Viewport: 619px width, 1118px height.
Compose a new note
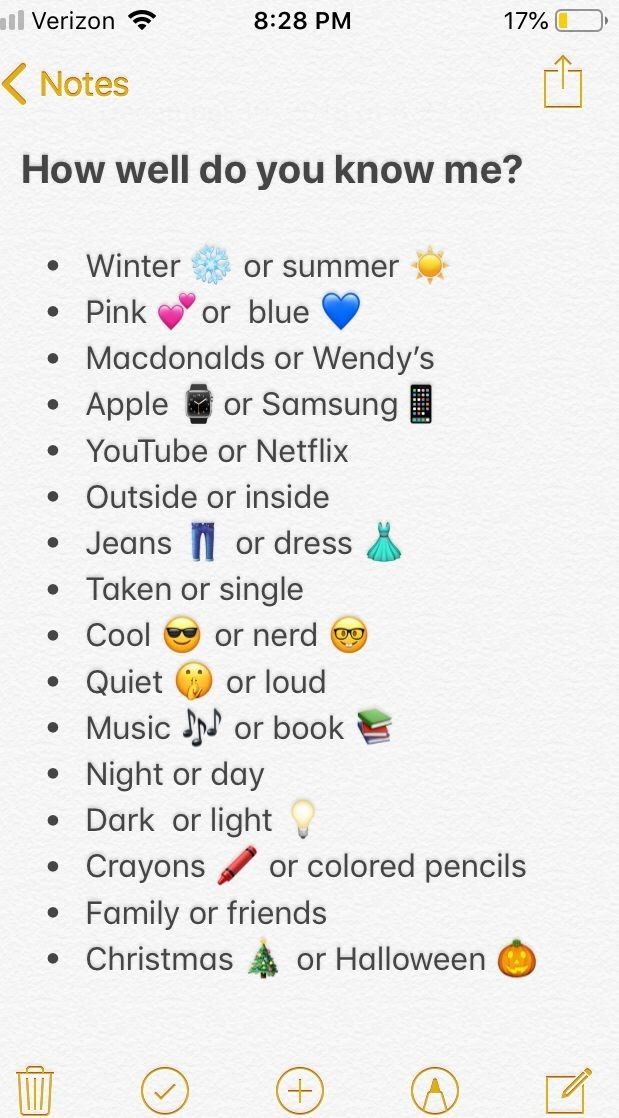click(569, 1090)
